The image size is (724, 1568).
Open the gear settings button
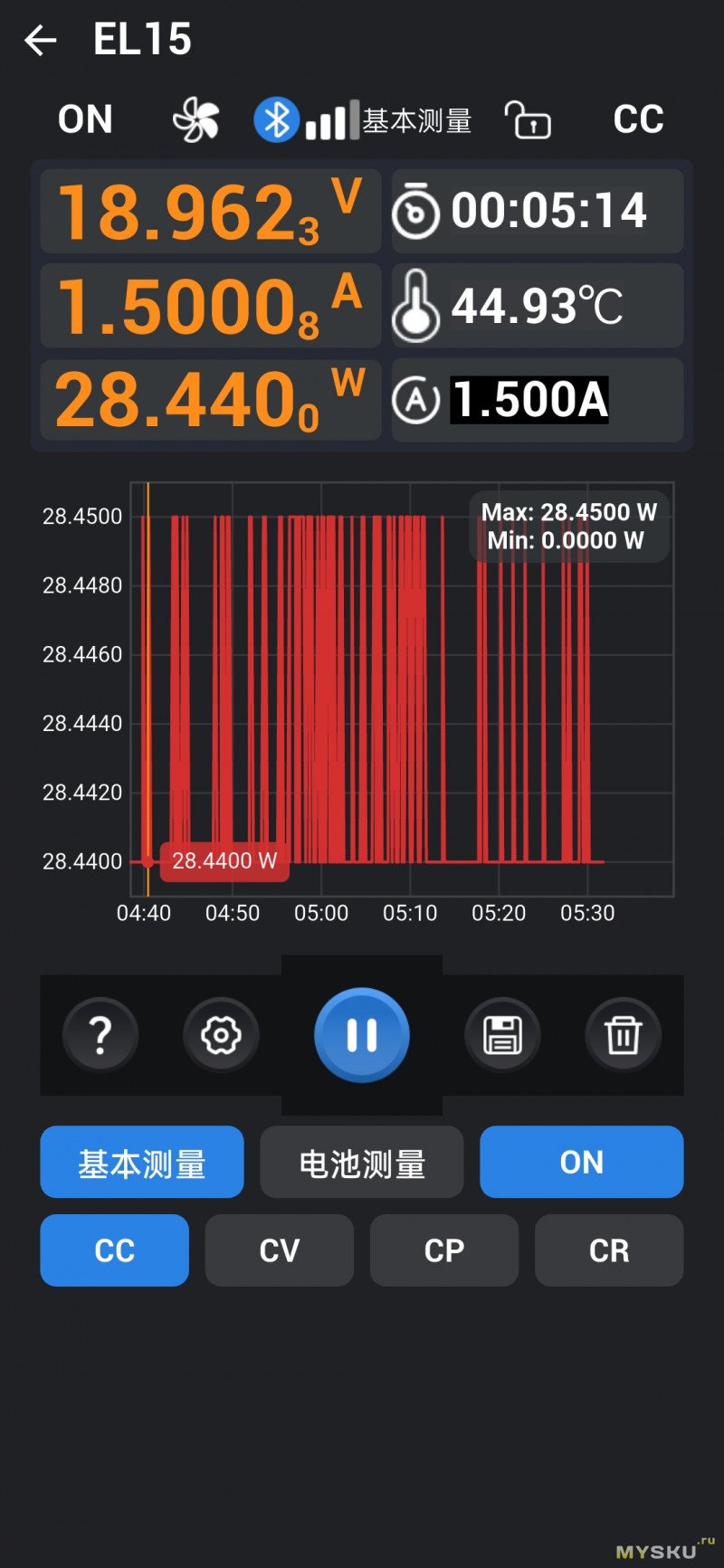[x=221, y=1034]
